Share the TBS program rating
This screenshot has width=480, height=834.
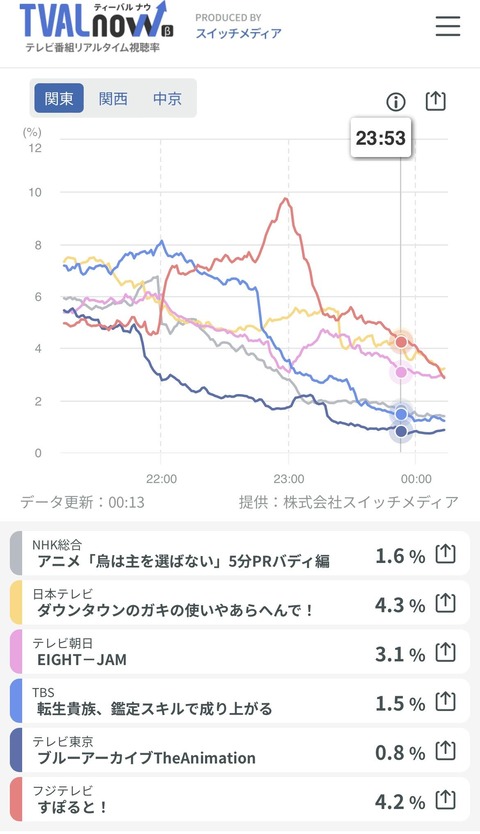pyautogui.click(x=445, y=702)
